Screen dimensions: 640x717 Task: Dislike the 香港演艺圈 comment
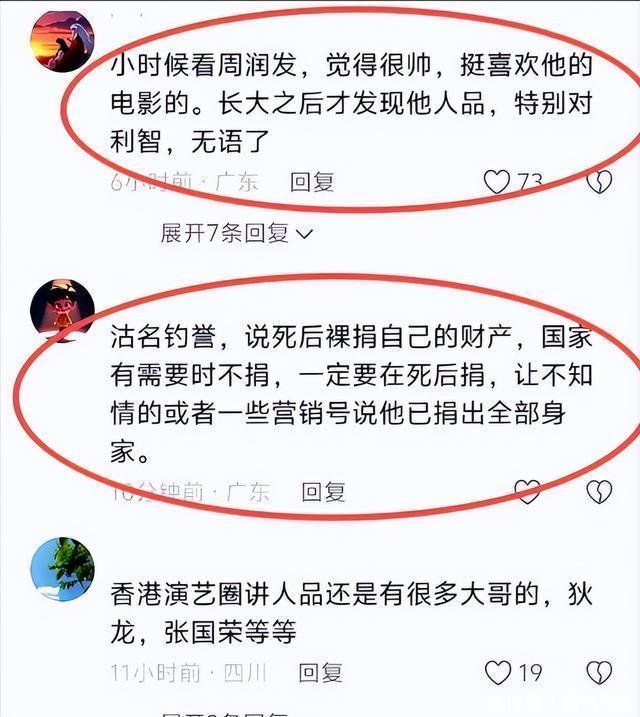coord(598,671)
